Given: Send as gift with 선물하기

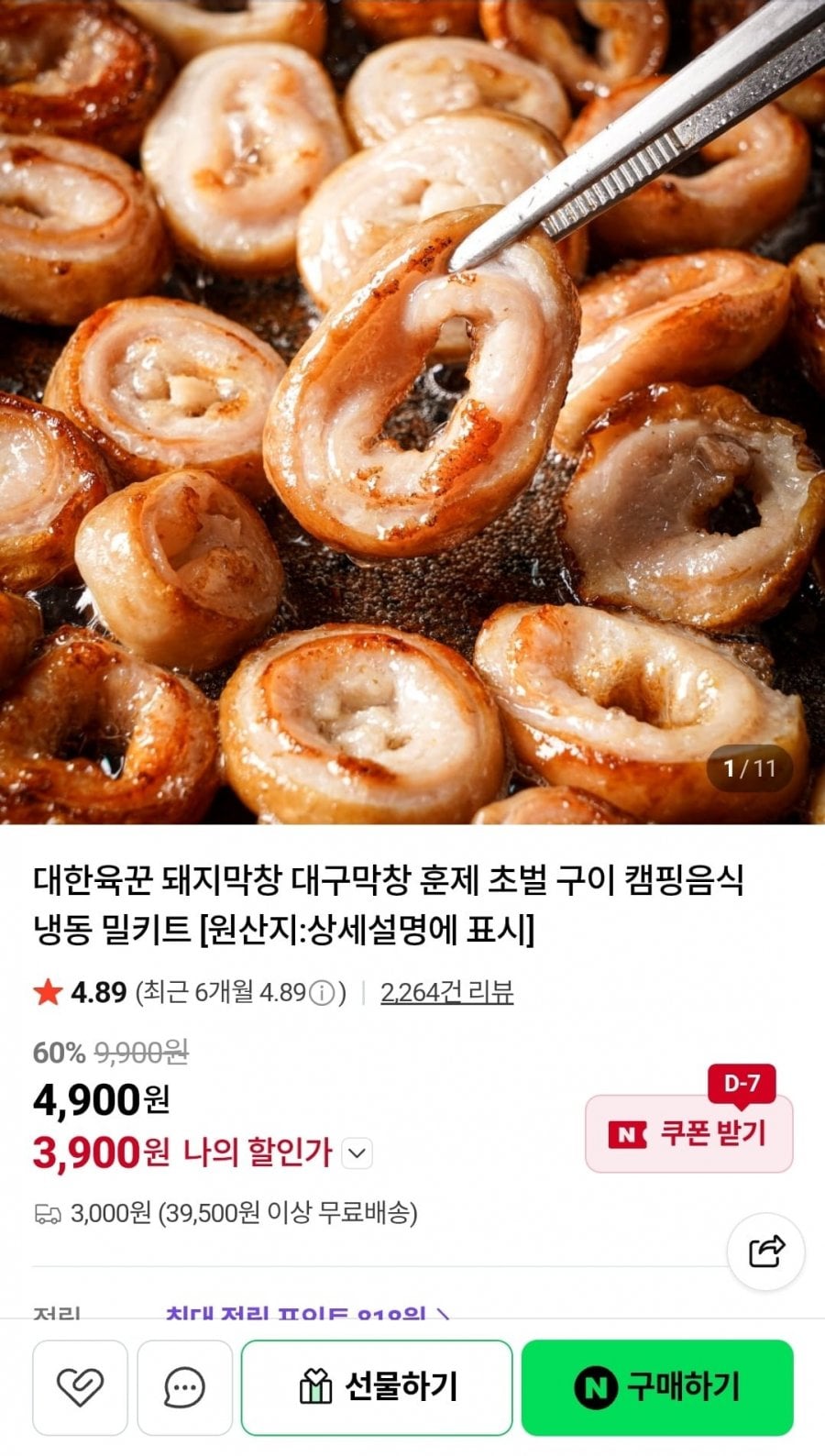Looking at the screenshot, I should pyautogui.click(x=377, y=1387).
